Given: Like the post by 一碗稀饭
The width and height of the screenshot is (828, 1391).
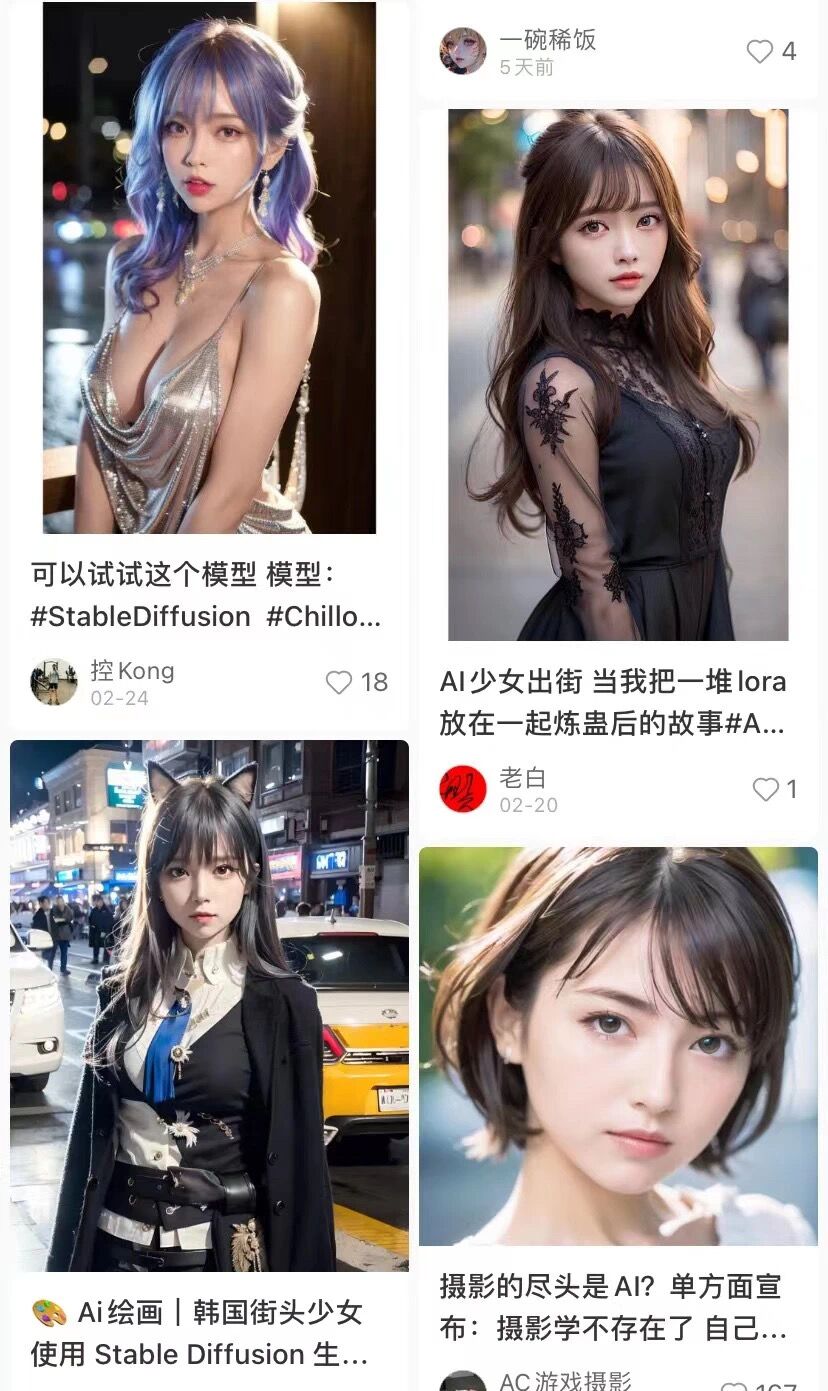Looking at the screenshot, I should 760,51.
